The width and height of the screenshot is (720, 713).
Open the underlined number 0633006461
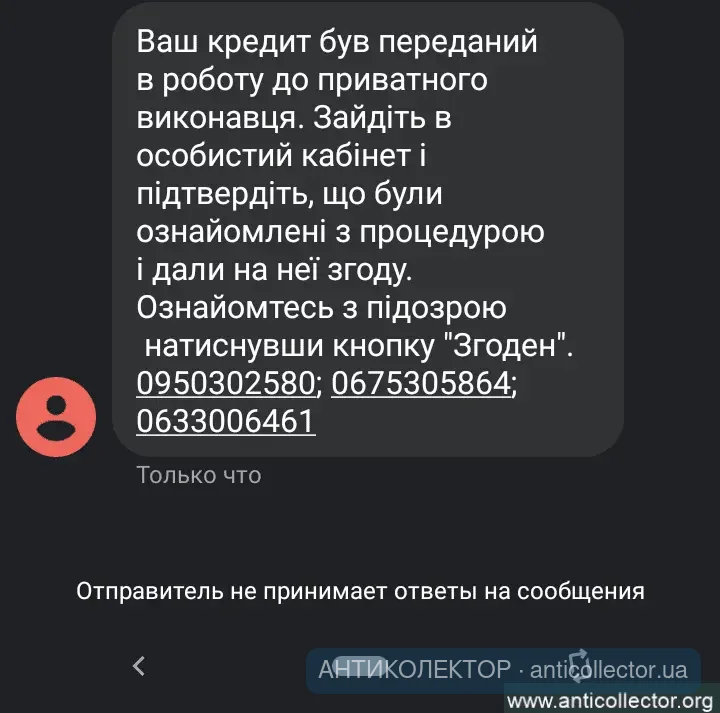tap(226, 423)
